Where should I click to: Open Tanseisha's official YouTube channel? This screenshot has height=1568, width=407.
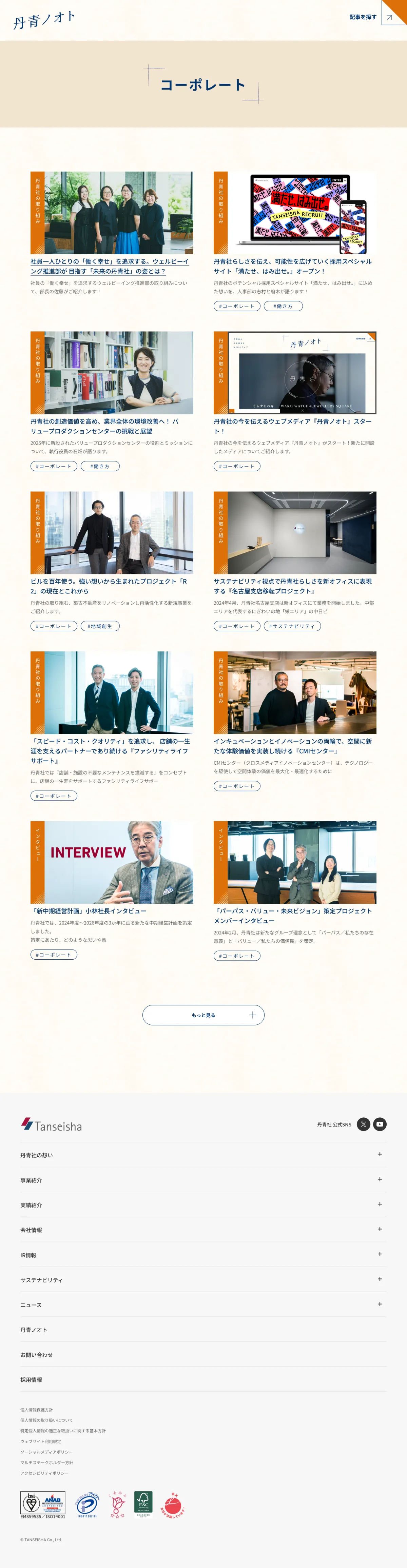click(380, 1124)
